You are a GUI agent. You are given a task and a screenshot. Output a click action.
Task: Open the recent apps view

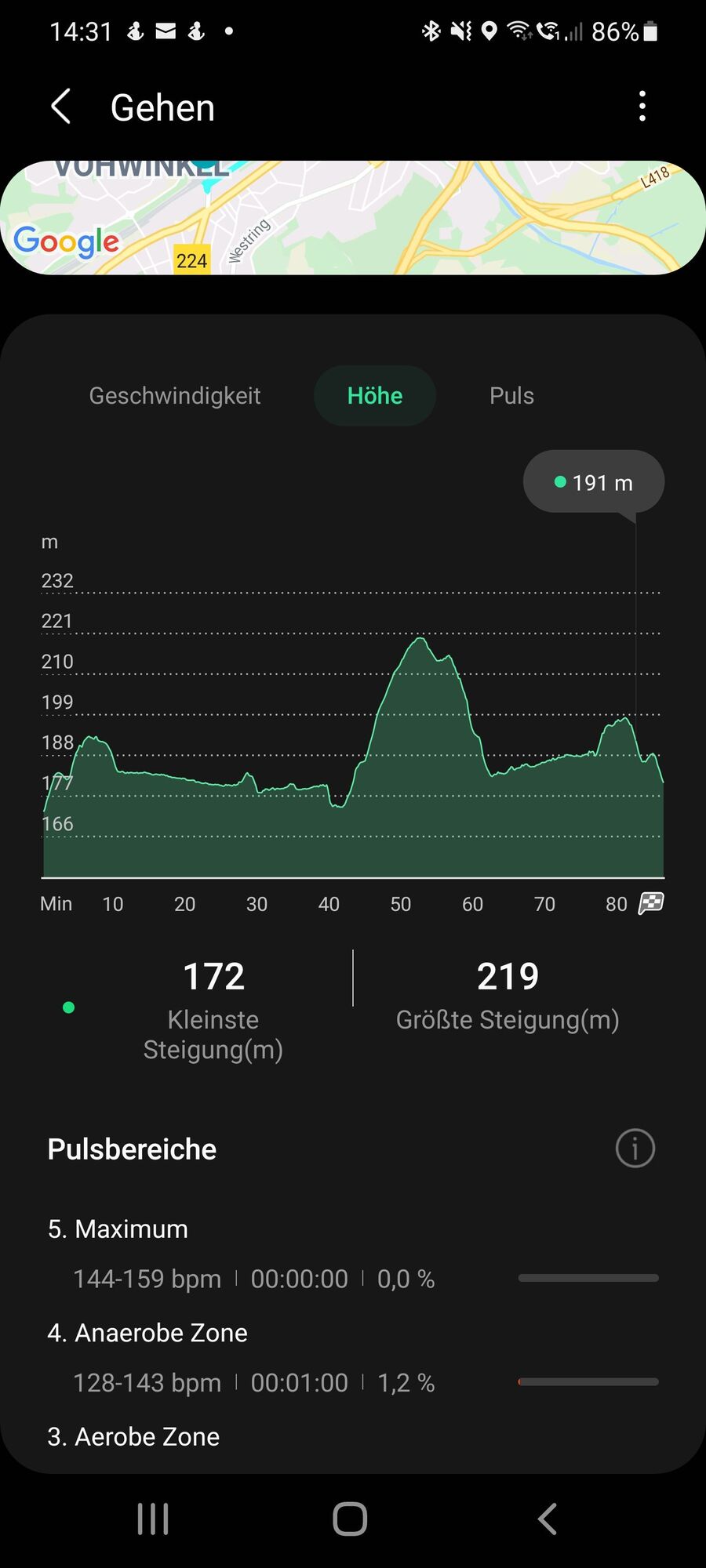pyautogui.click(x=153, y=1519)
